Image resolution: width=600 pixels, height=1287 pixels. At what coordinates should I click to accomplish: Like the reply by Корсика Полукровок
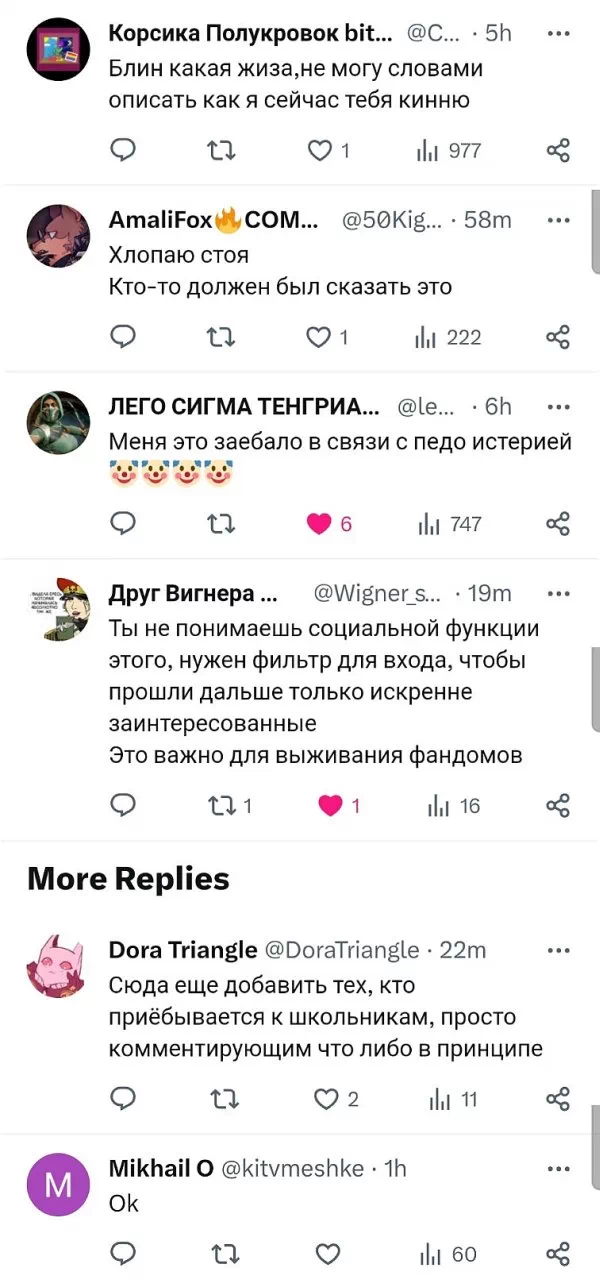(319, 150)
